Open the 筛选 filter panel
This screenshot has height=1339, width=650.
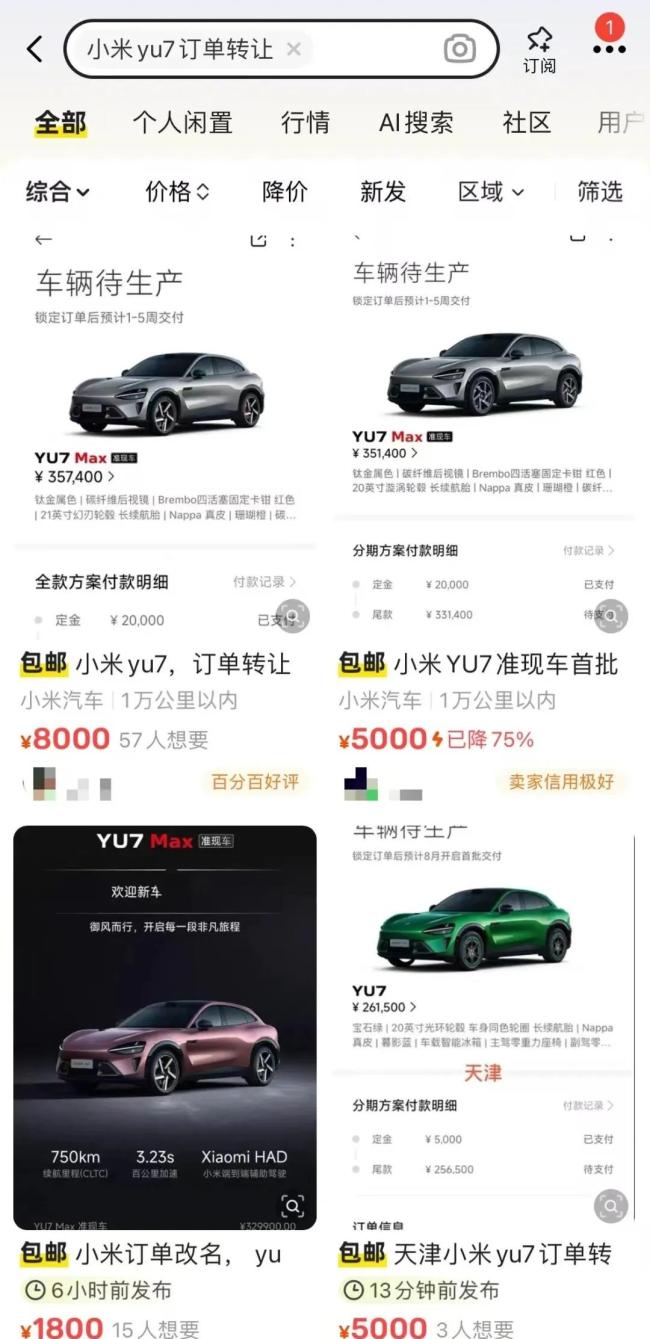tap(600, 192)
